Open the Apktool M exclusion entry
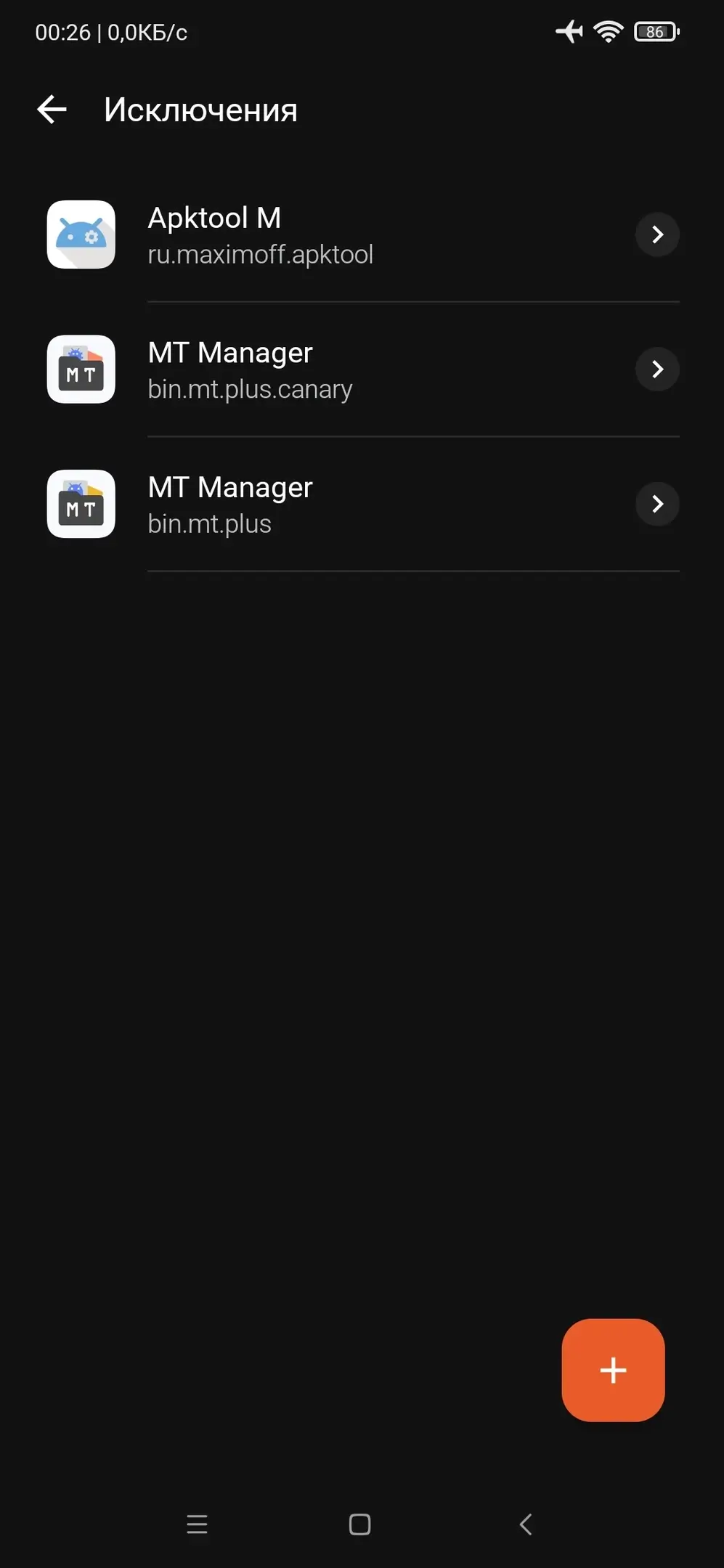This screenshot has width=724, height=1568. point(363,234)
